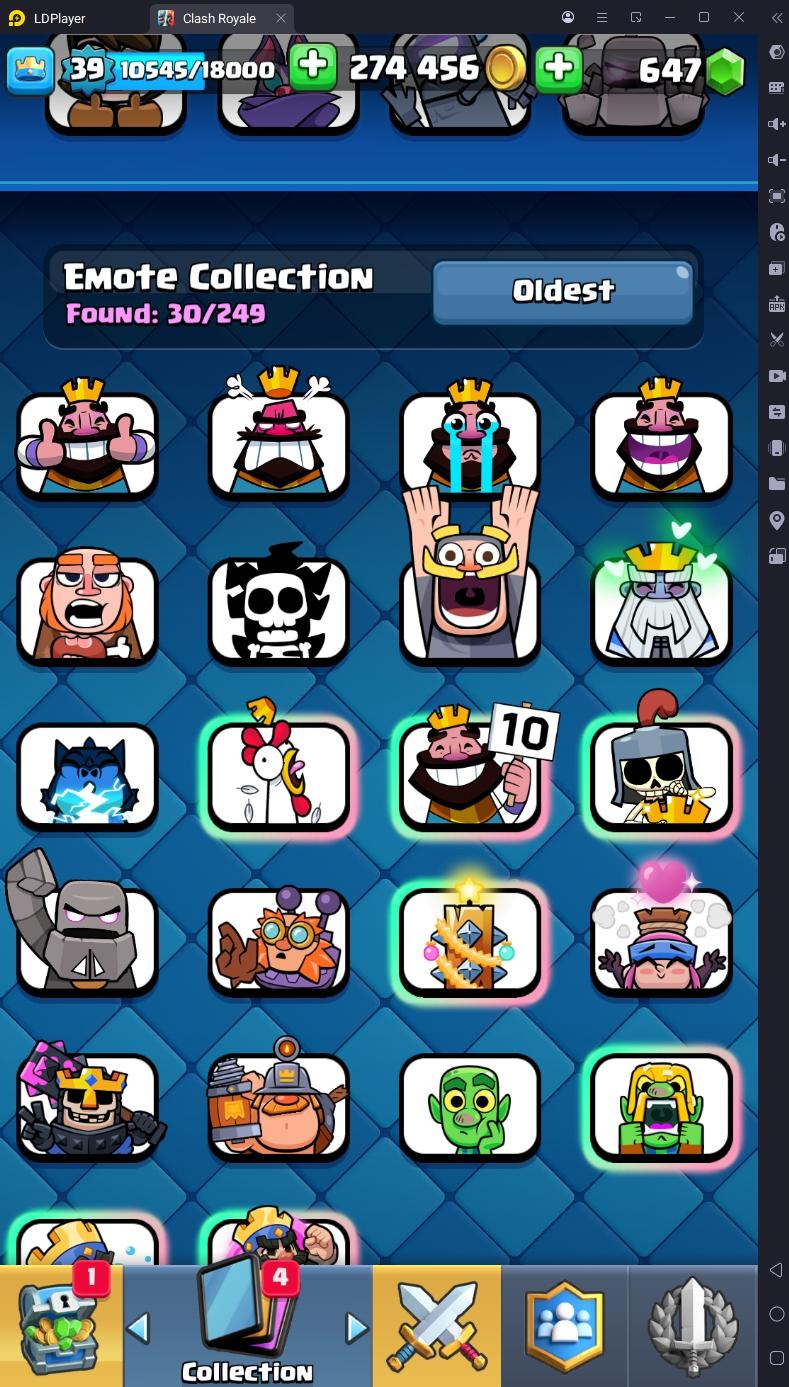
Task: Switch to the Battle crossed swords tab
Action: pos(436,1326)
